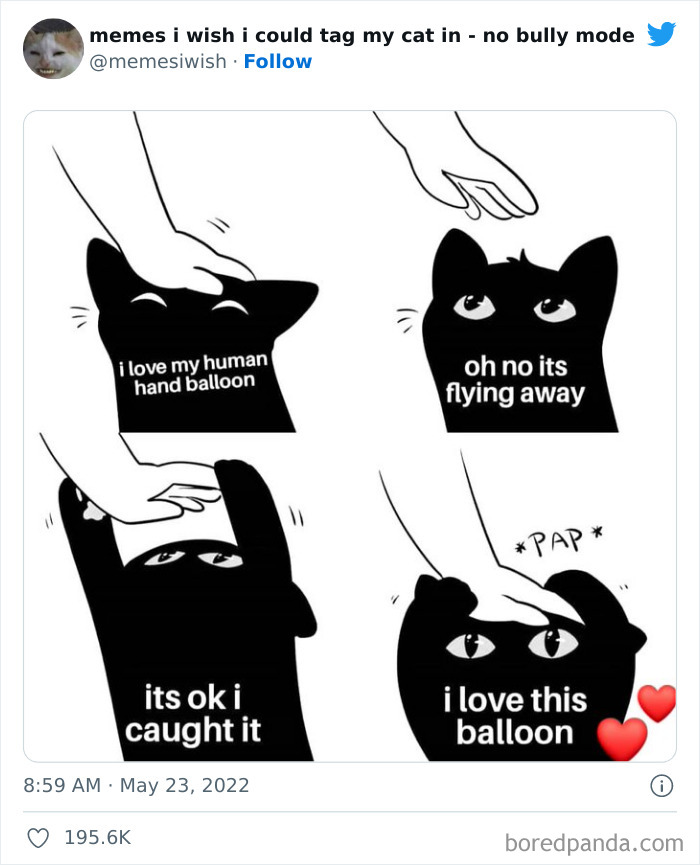This screenshot has height=865, width=700.
Task: Open the Twitter info icon
Action: [x=661, y=786]
